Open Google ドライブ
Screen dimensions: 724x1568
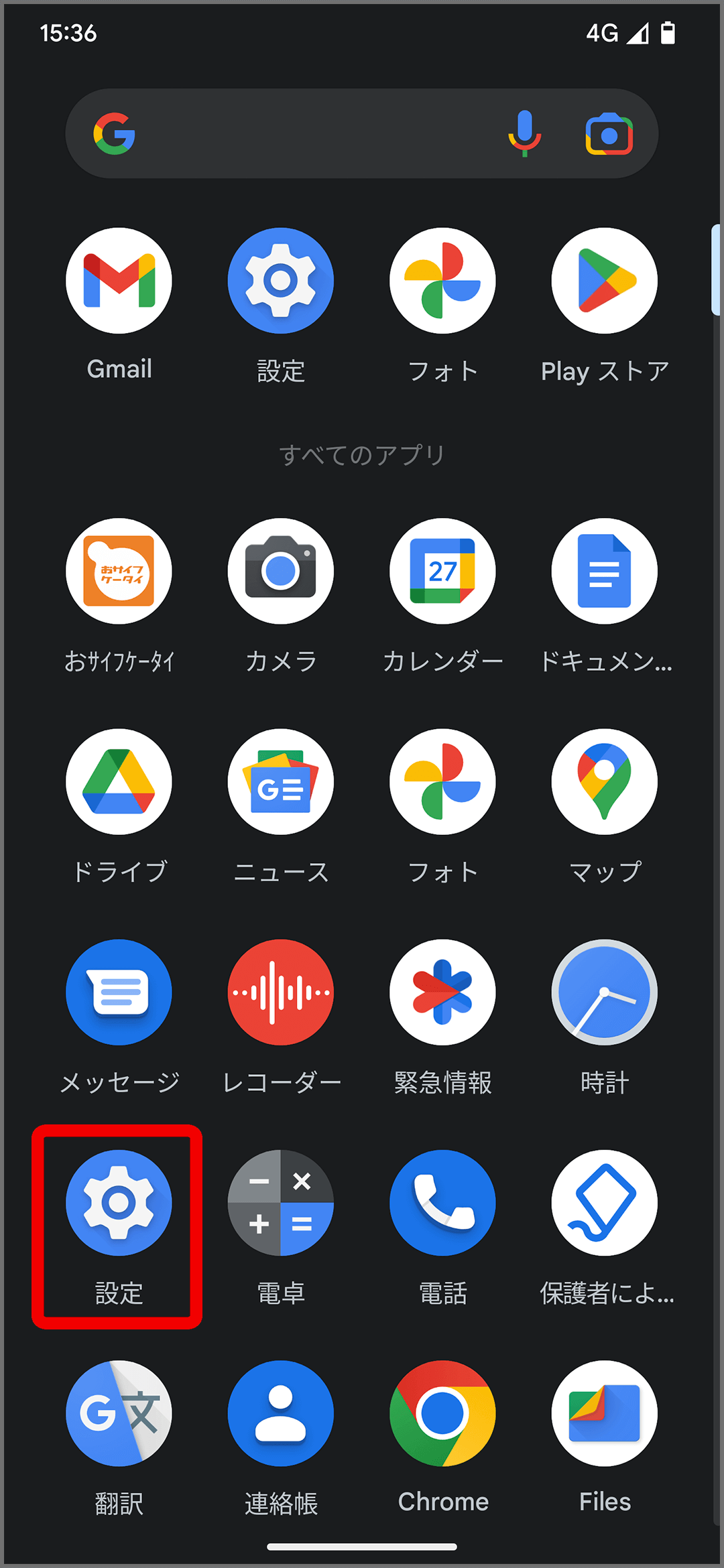119,781
